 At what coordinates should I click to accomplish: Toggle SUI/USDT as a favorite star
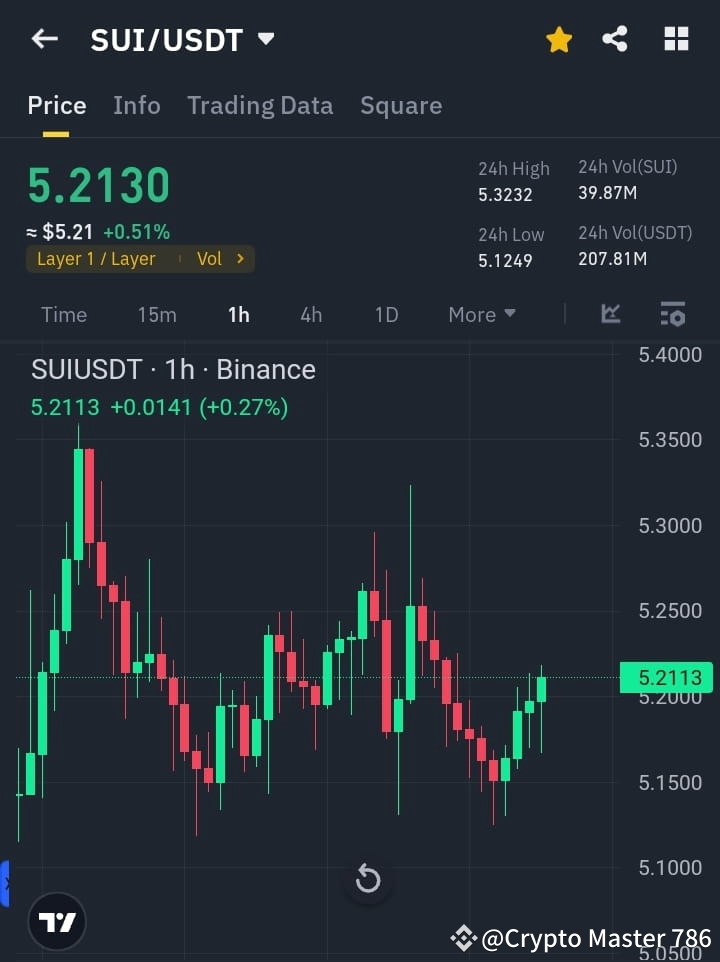pos(558,39)
